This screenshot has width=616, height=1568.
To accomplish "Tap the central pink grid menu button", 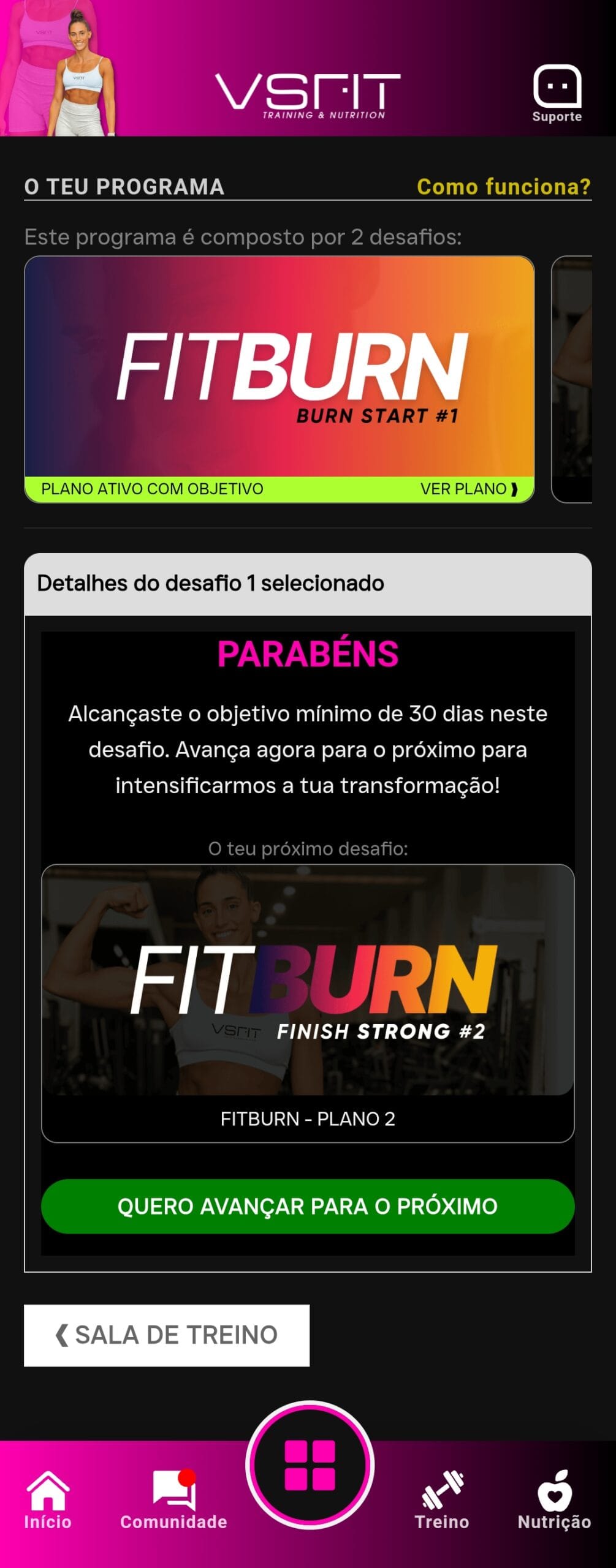I will click(310, 1465).
